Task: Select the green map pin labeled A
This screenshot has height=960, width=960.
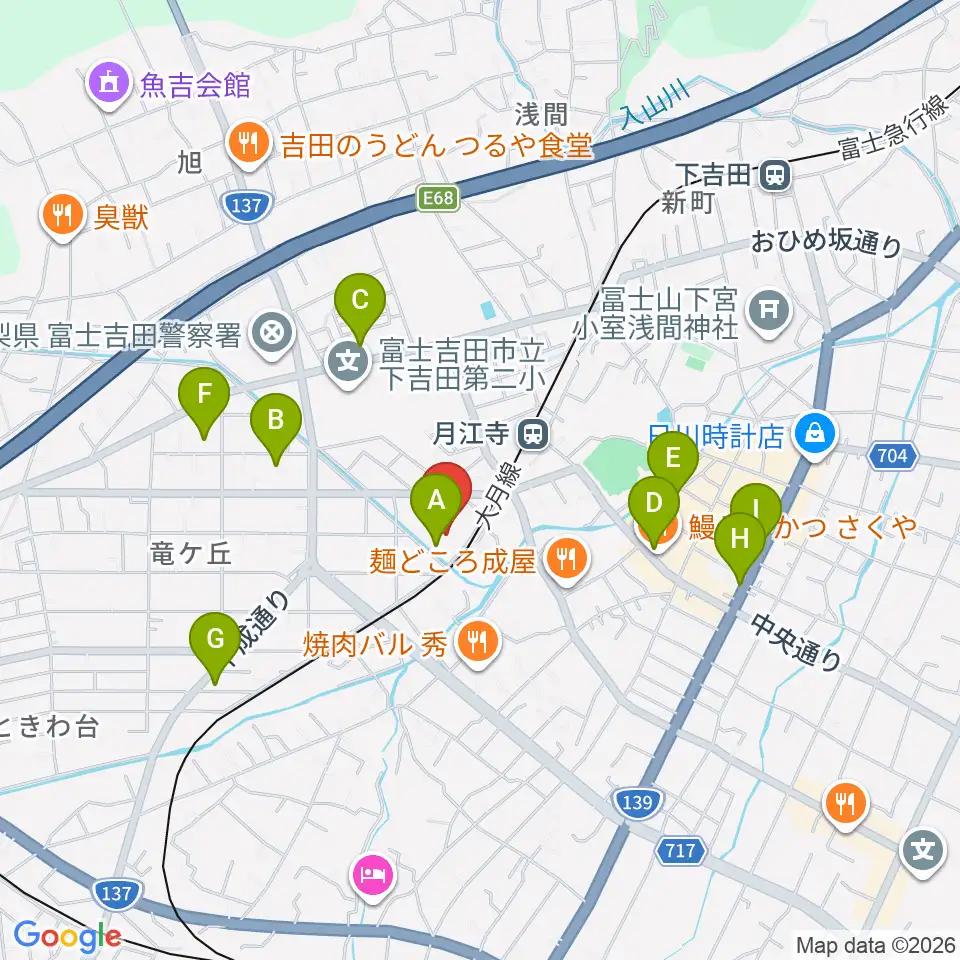Action: click(x=436, y=509)
